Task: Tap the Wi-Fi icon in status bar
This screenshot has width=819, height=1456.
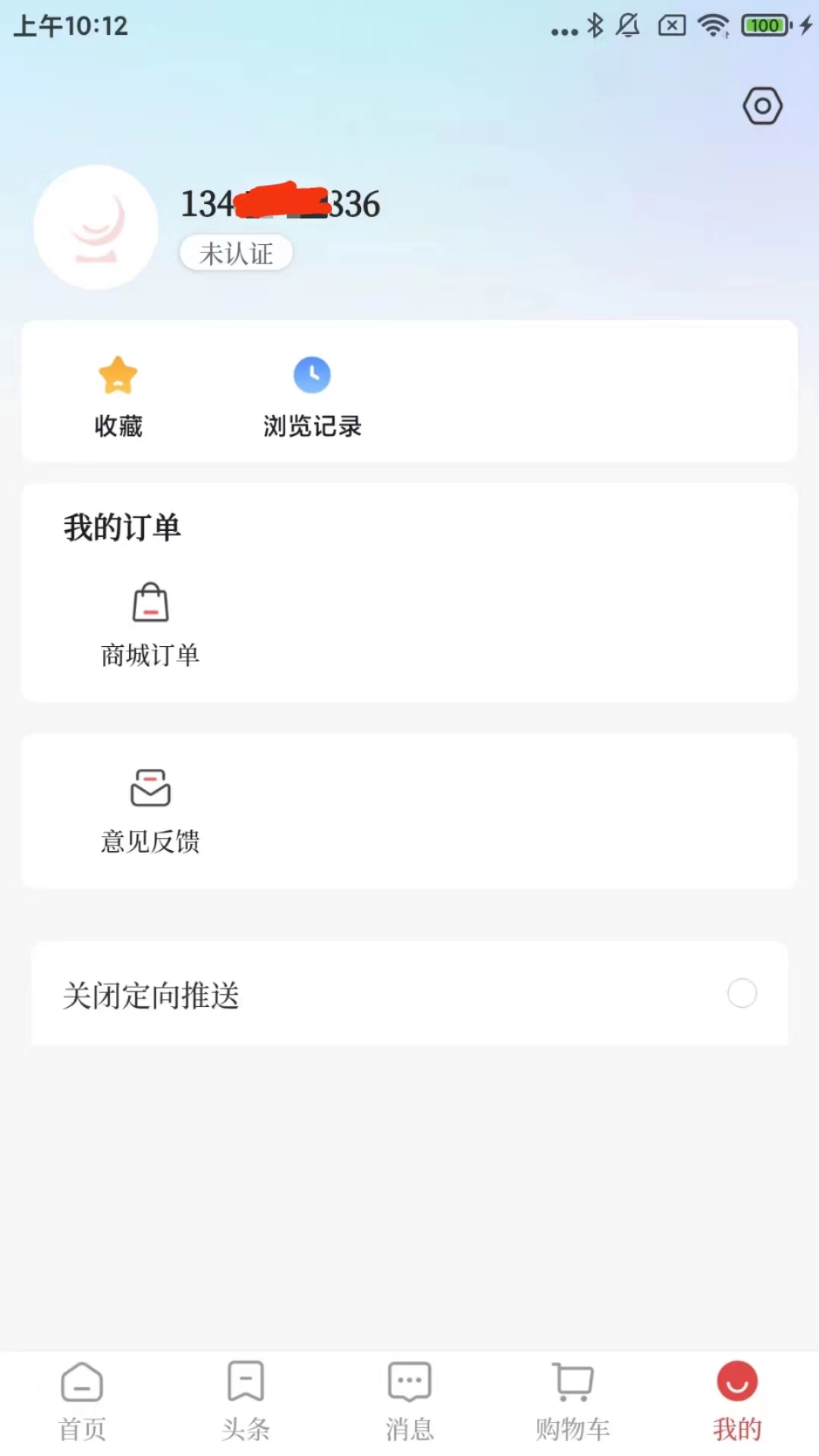Action: (x=714, y=25)
